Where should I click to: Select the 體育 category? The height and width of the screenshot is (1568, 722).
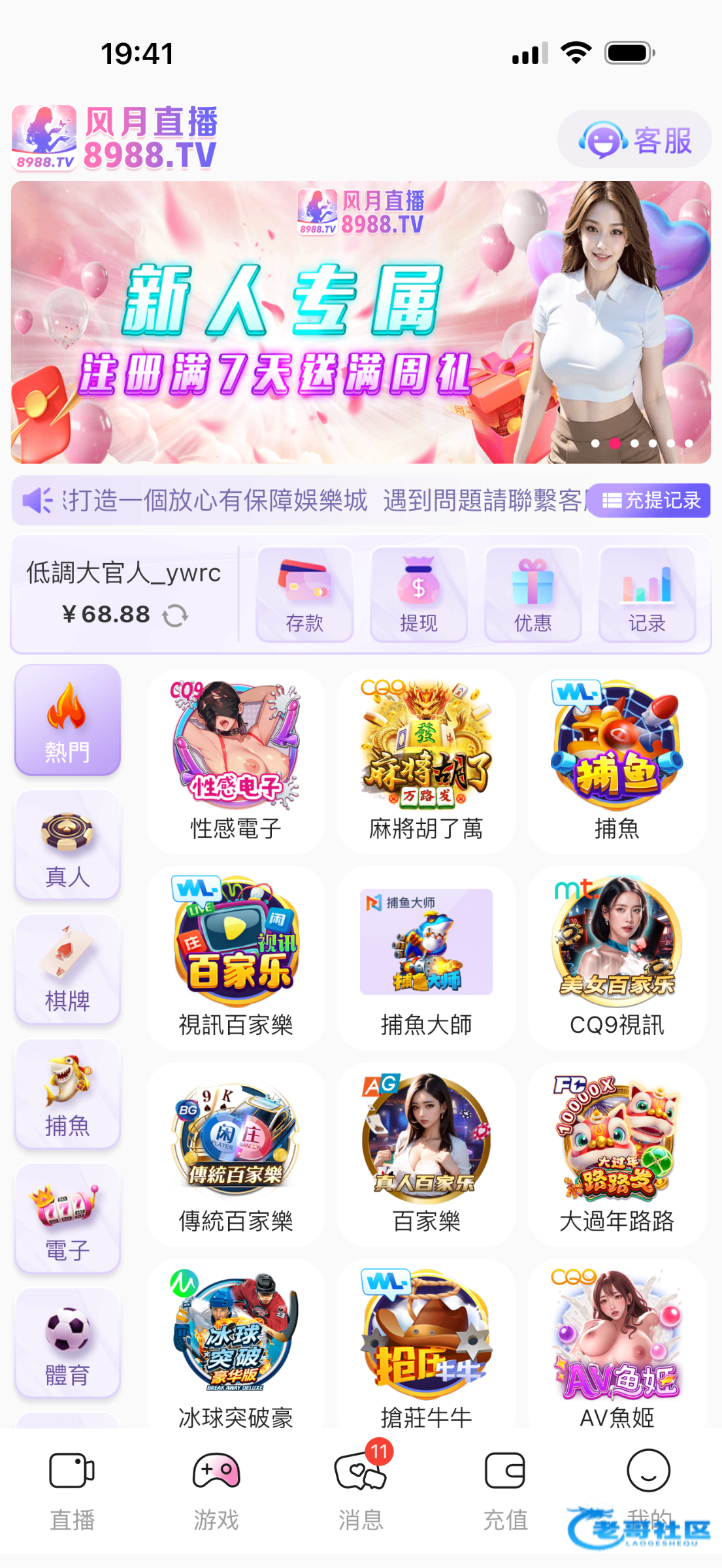pyautogui.click(x=67, y=1344)
